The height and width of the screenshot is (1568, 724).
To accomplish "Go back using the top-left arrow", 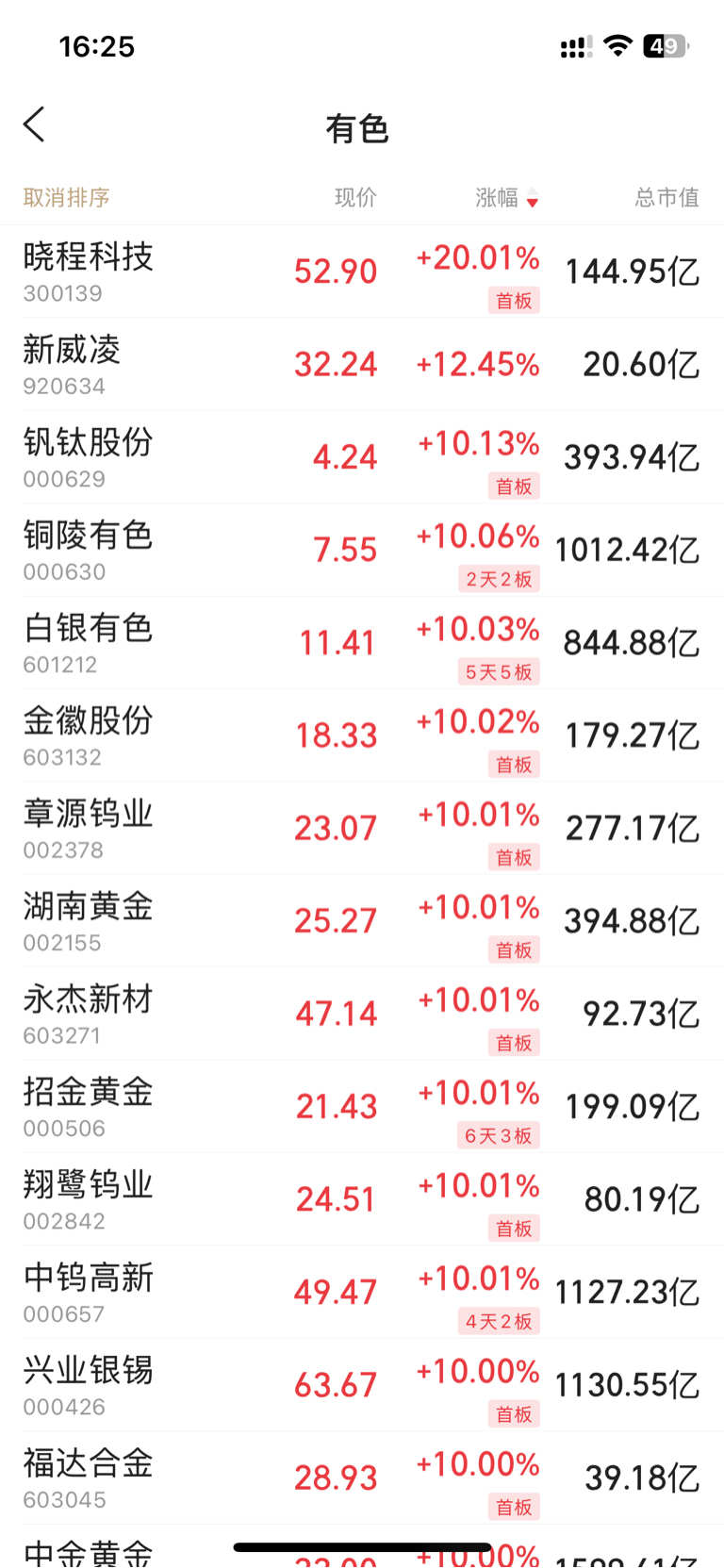I will click(34, 124).
